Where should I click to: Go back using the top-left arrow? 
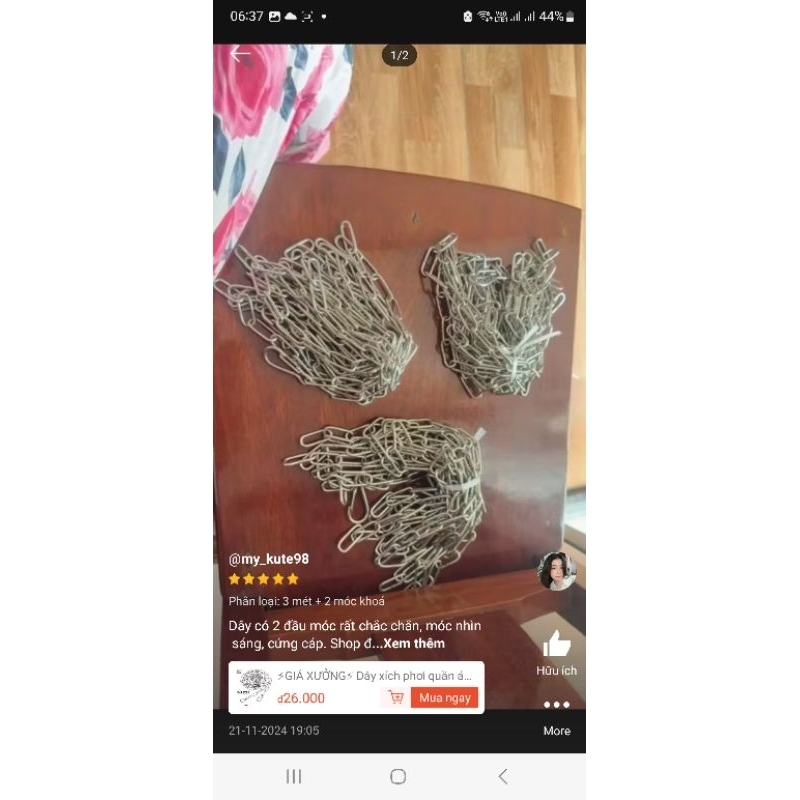pos(240,55)
